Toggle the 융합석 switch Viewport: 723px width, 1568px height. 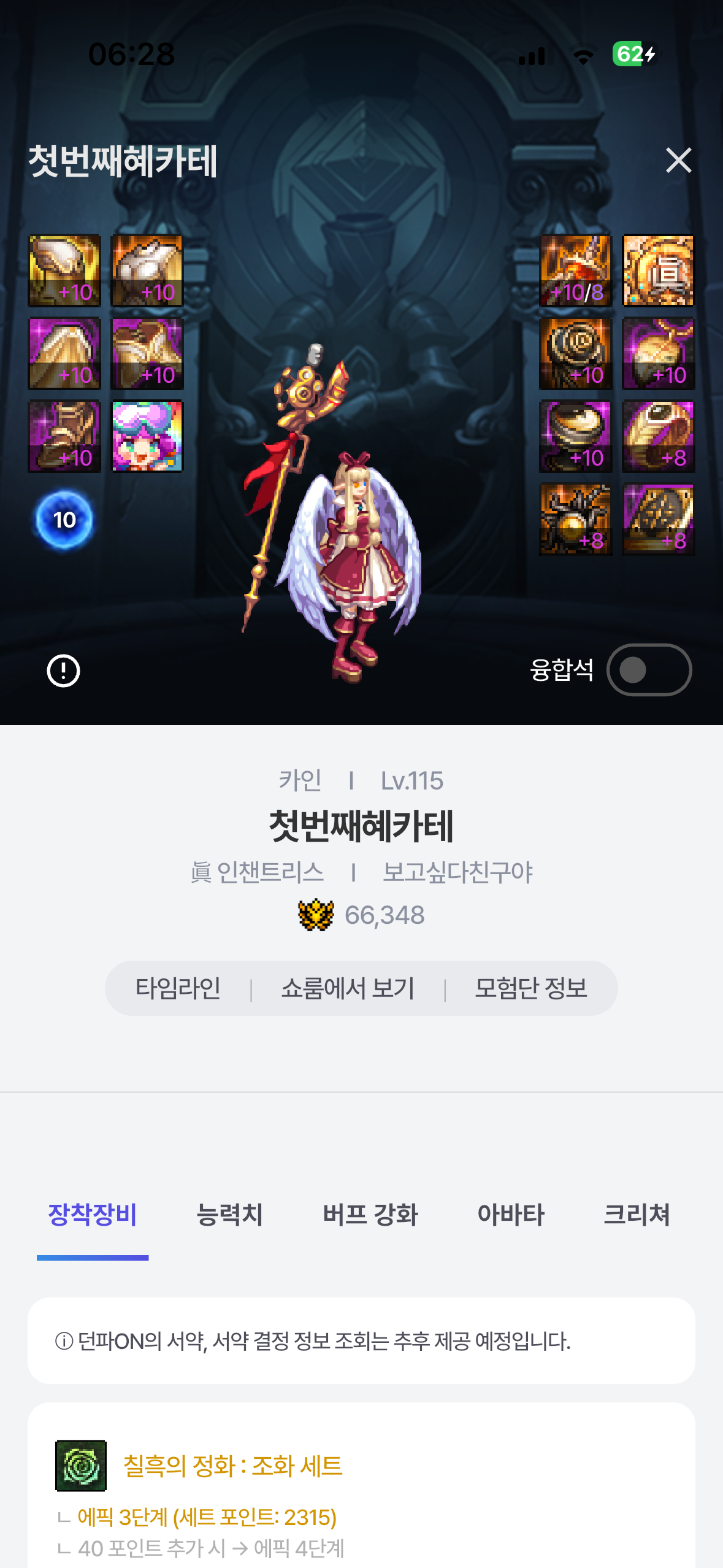(x=649, y=670)
